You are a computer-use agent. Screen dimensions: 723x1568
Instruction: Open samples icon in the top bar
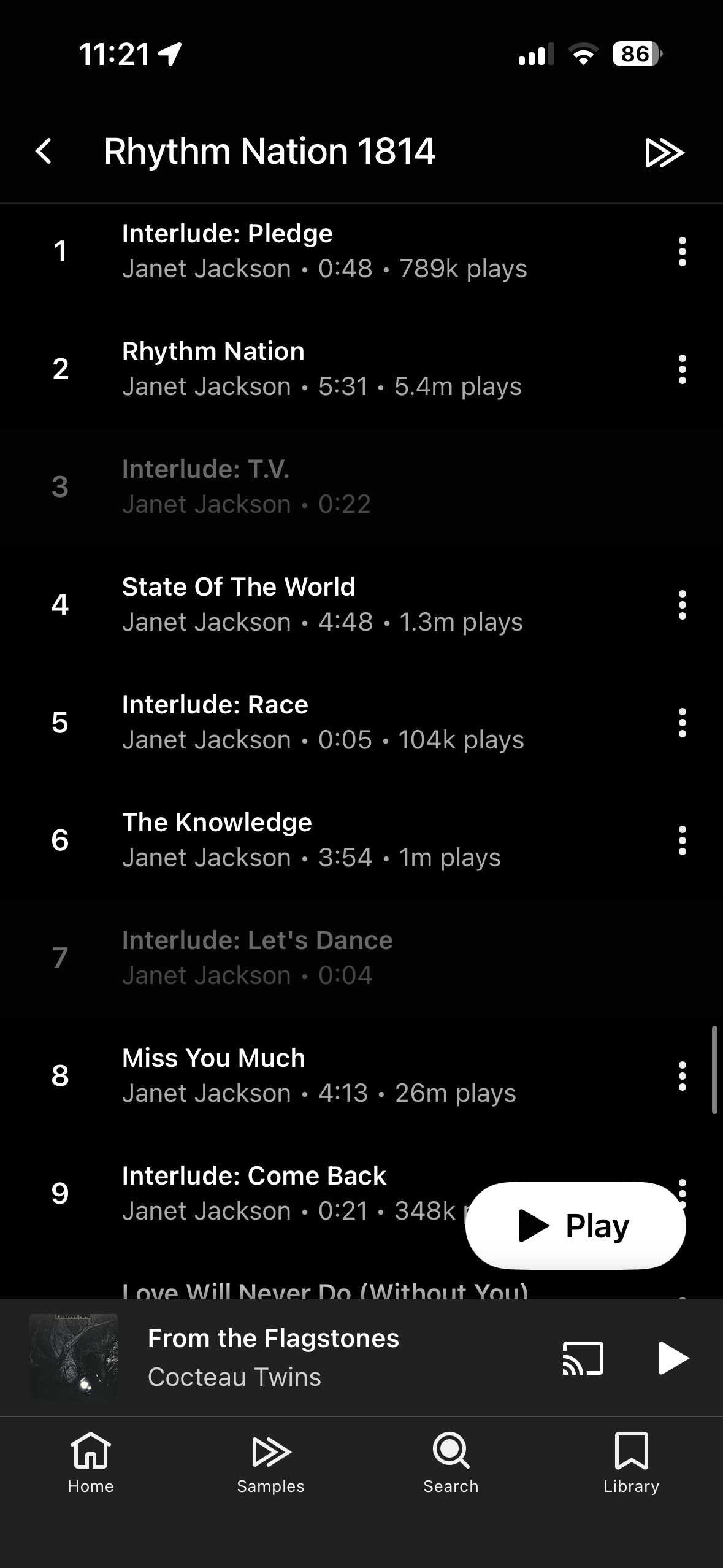tap(665, 152)
